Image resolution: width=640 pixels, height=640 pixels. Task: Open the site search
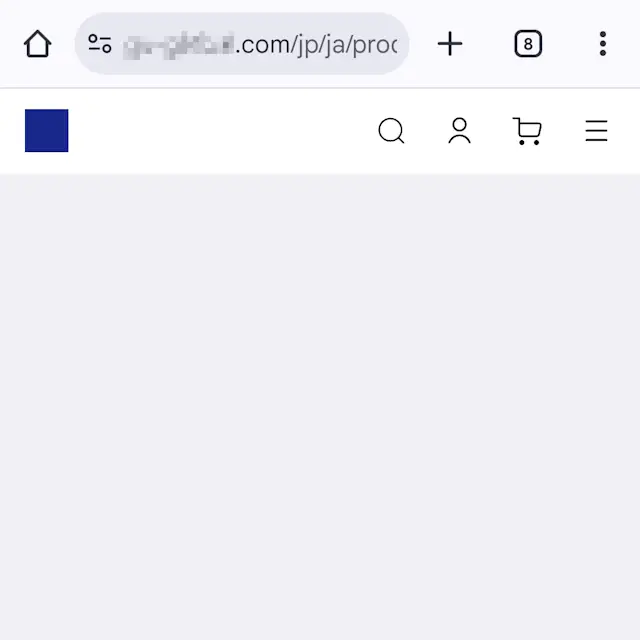(391, 131)
